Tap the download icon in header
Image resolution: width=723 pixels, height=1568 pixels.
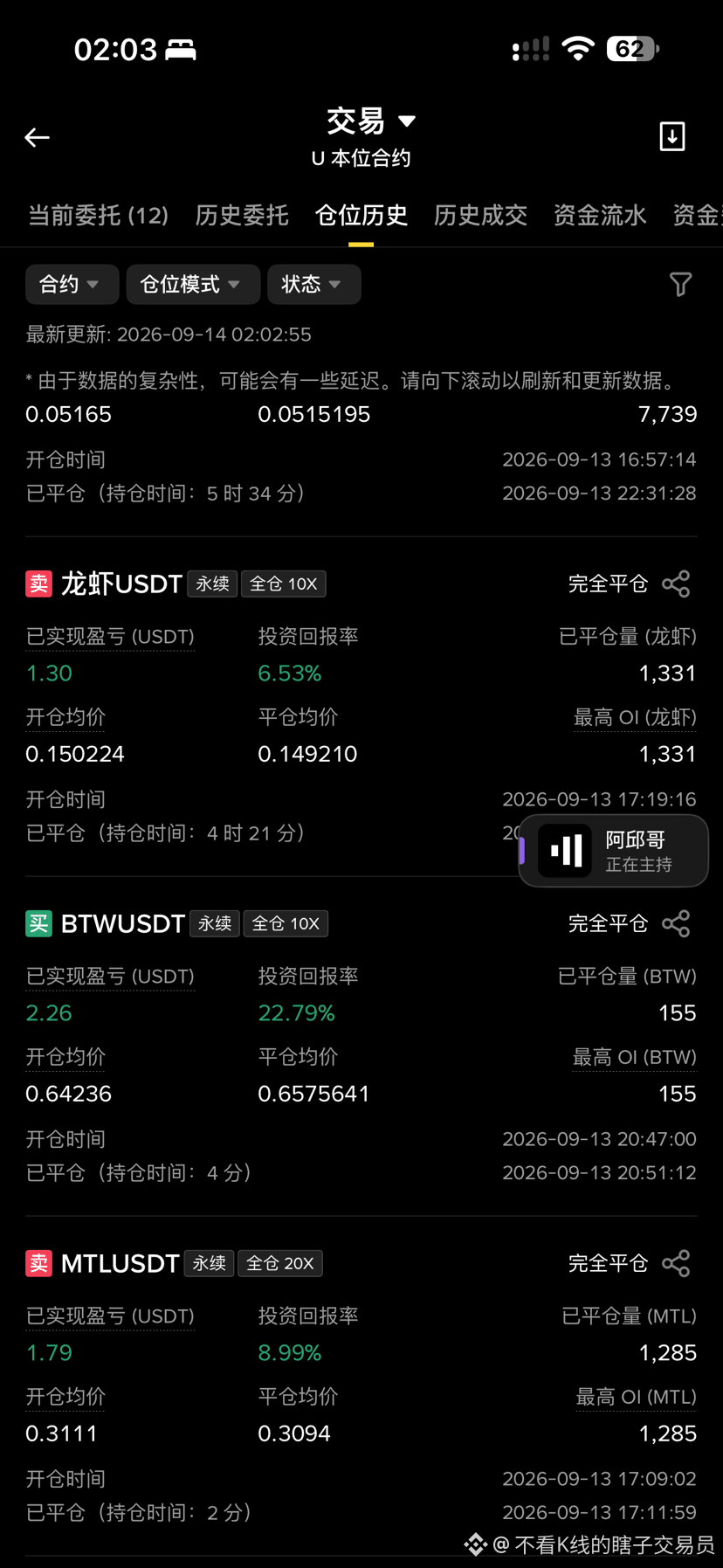pyautogui.click(x=671, y=136)
